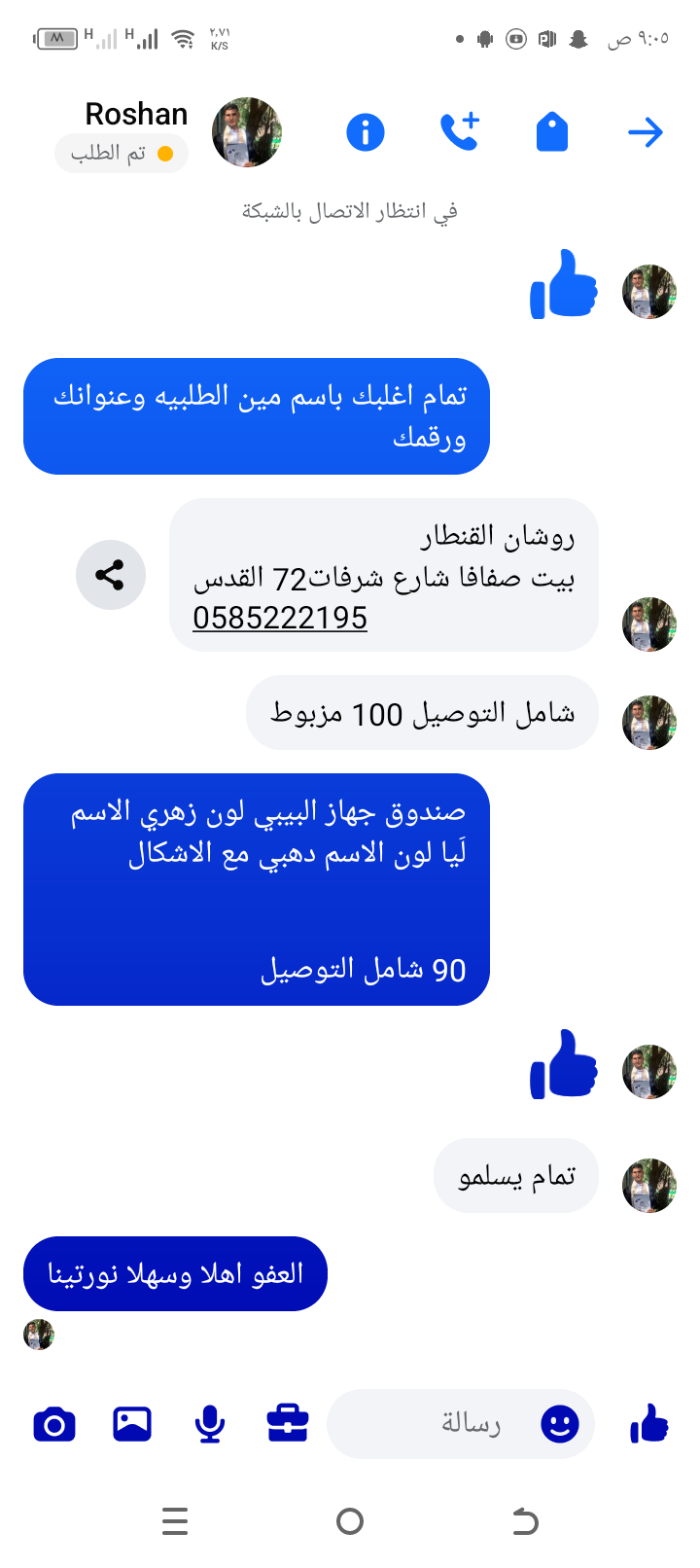Start a call with Roshan
This screenshot has height=1568, width=700.
pyautogui.click(x=459, y=132)
